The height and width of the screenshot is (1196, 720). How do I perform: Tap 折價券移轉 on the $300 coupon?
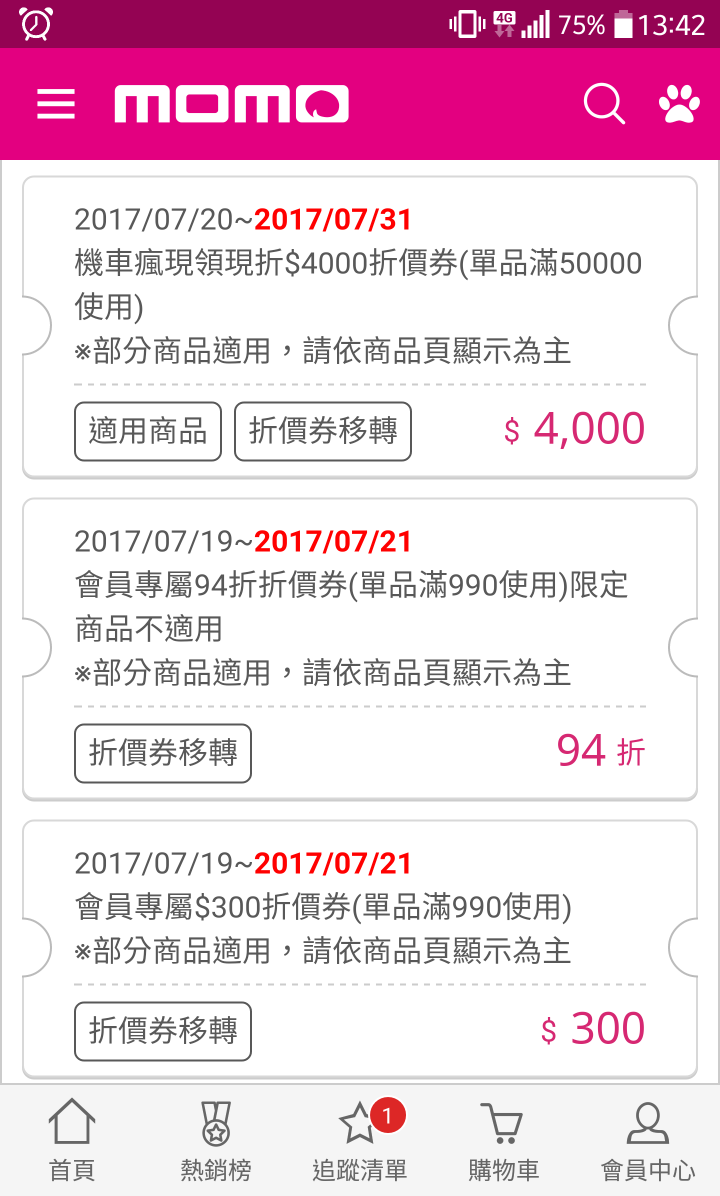[x=162, y=1030]
